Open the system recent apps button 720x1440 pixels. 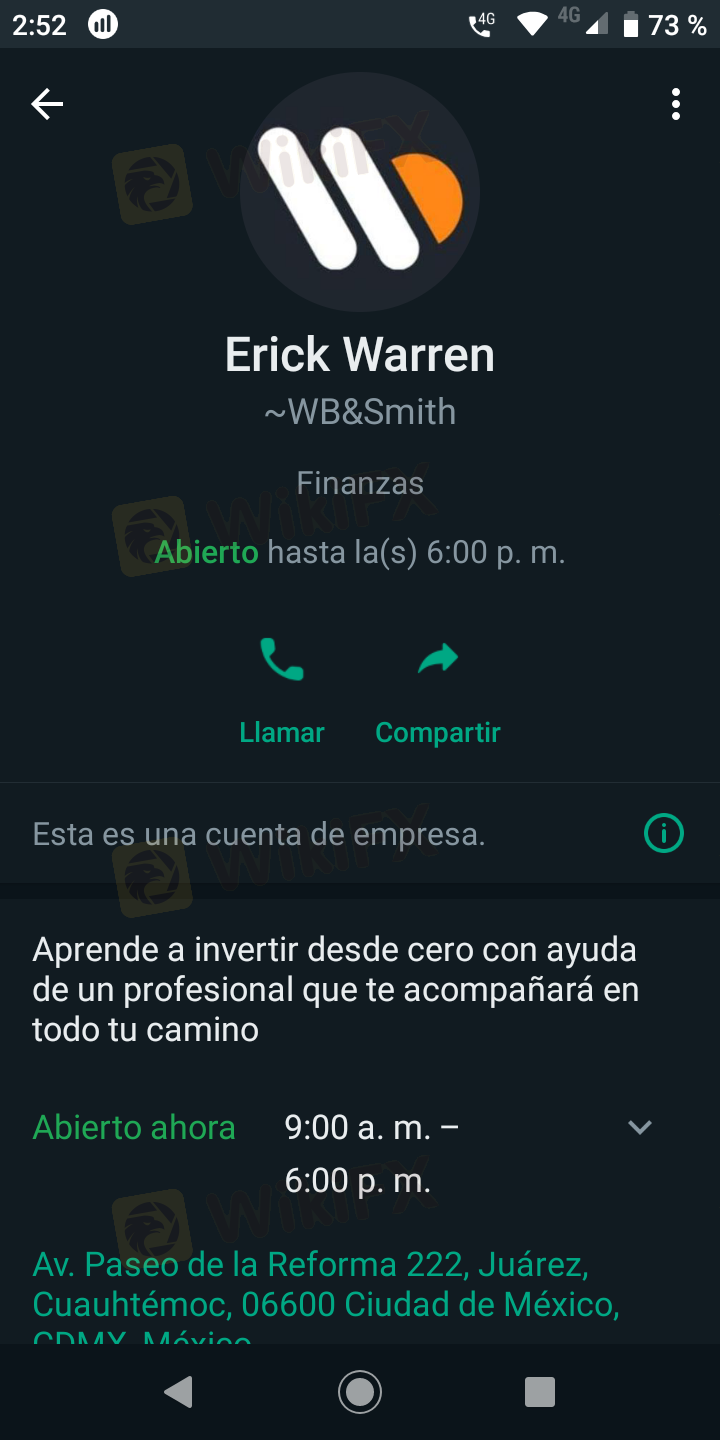click(x=540, y=1391)
